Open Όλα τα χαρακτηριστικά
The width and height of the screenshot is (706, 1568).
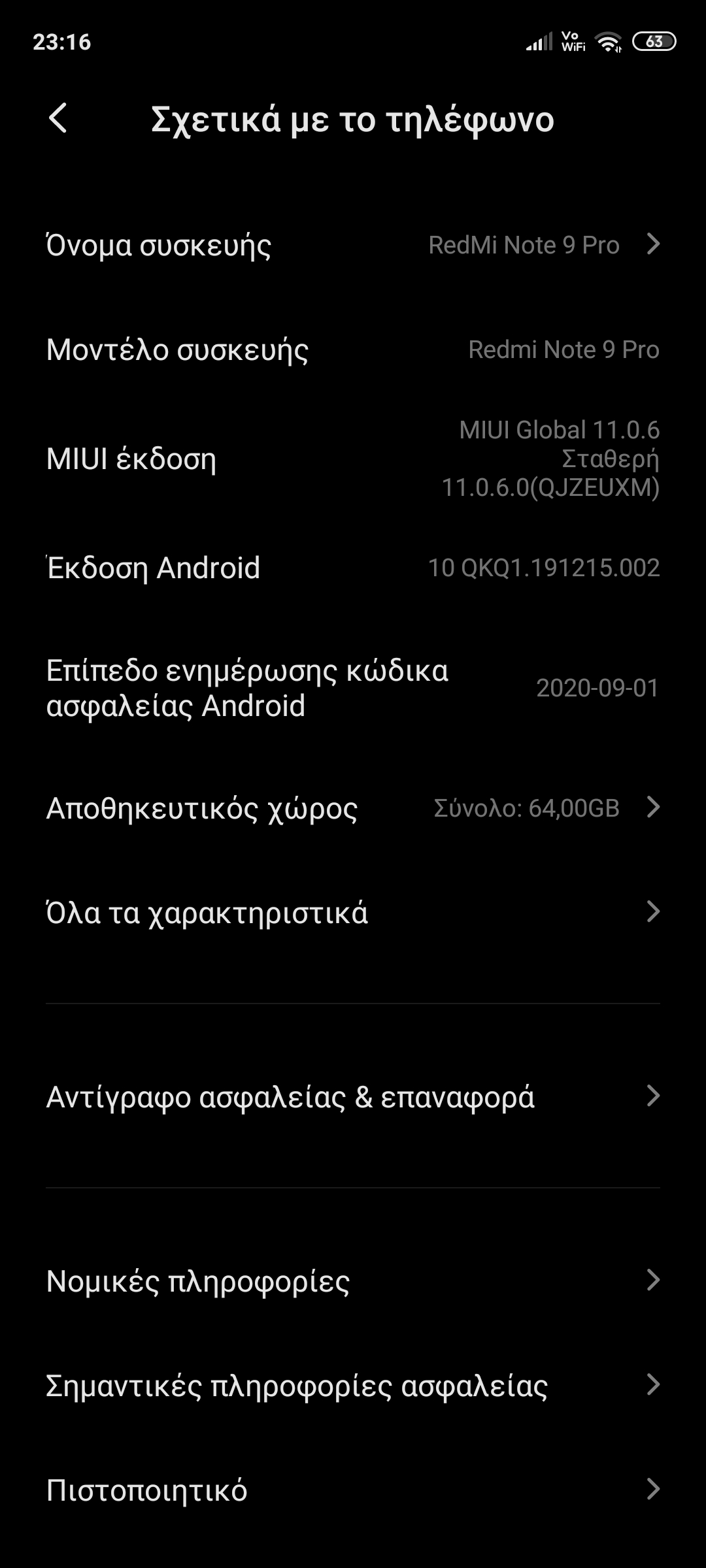pyautogui.click(x=353, y=912)
